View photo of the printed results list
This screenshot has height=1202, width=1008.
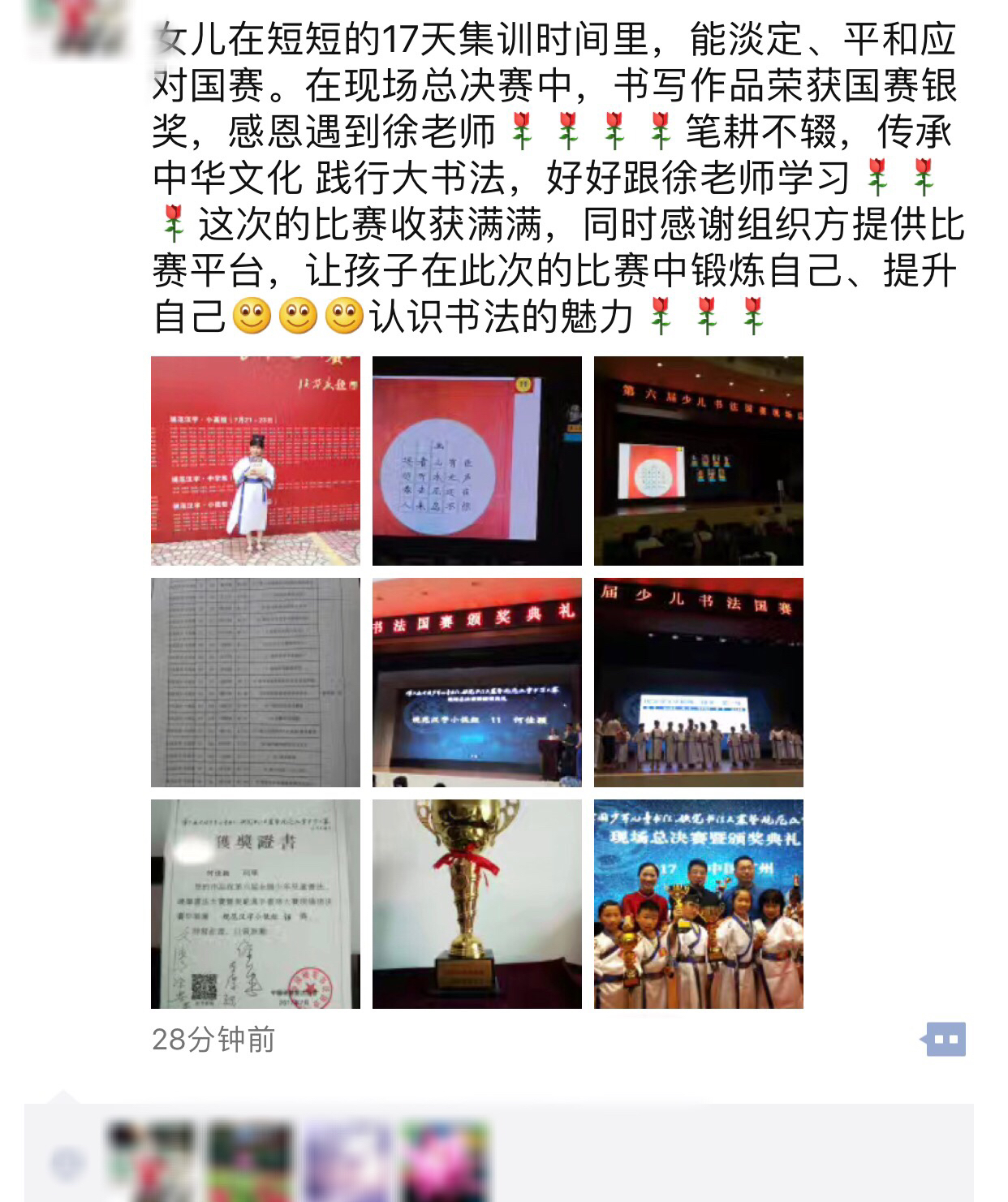point(256,683)
